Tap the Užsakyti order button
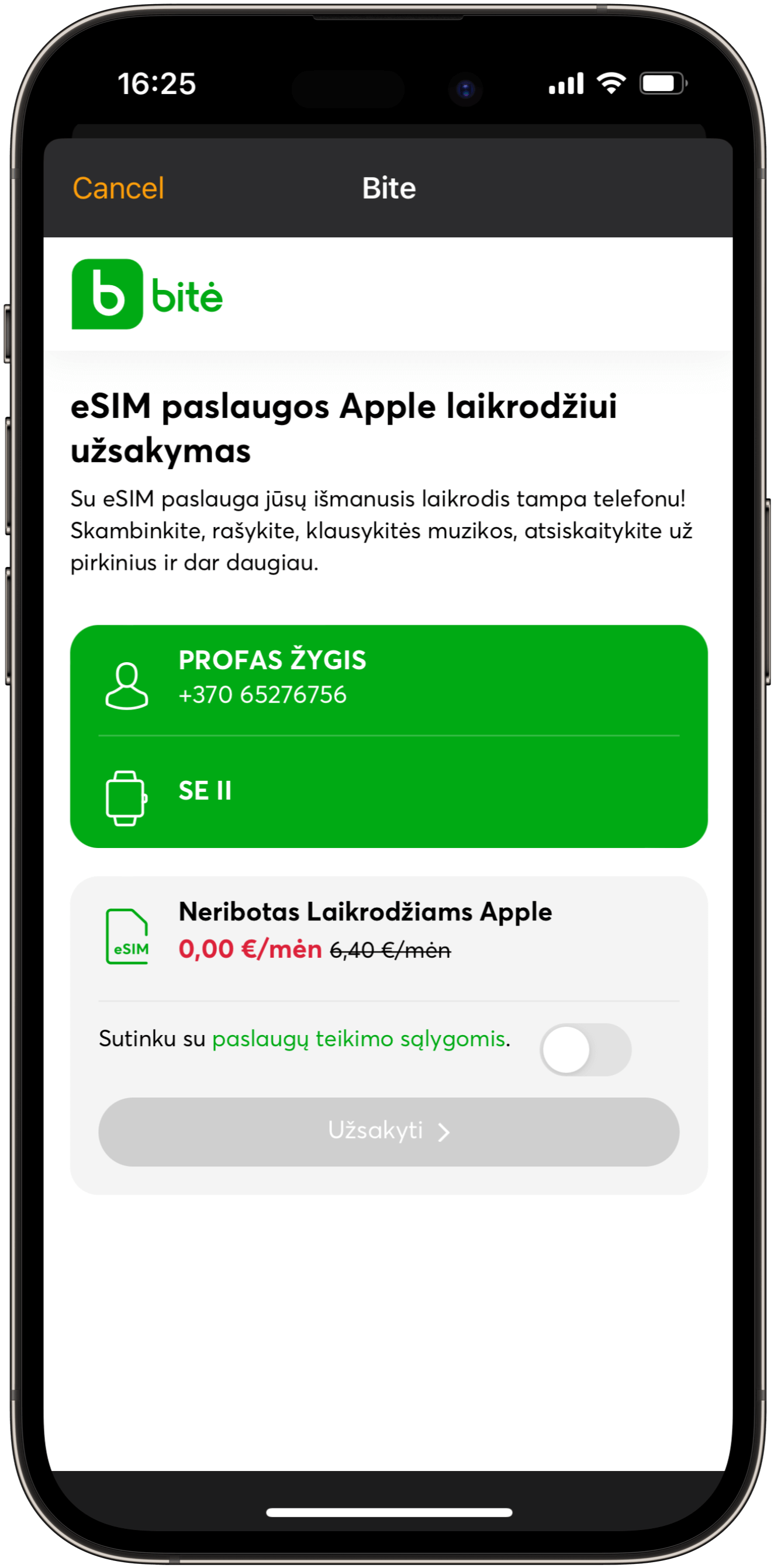774x1568 pixels. click(x=389, y=1131)
